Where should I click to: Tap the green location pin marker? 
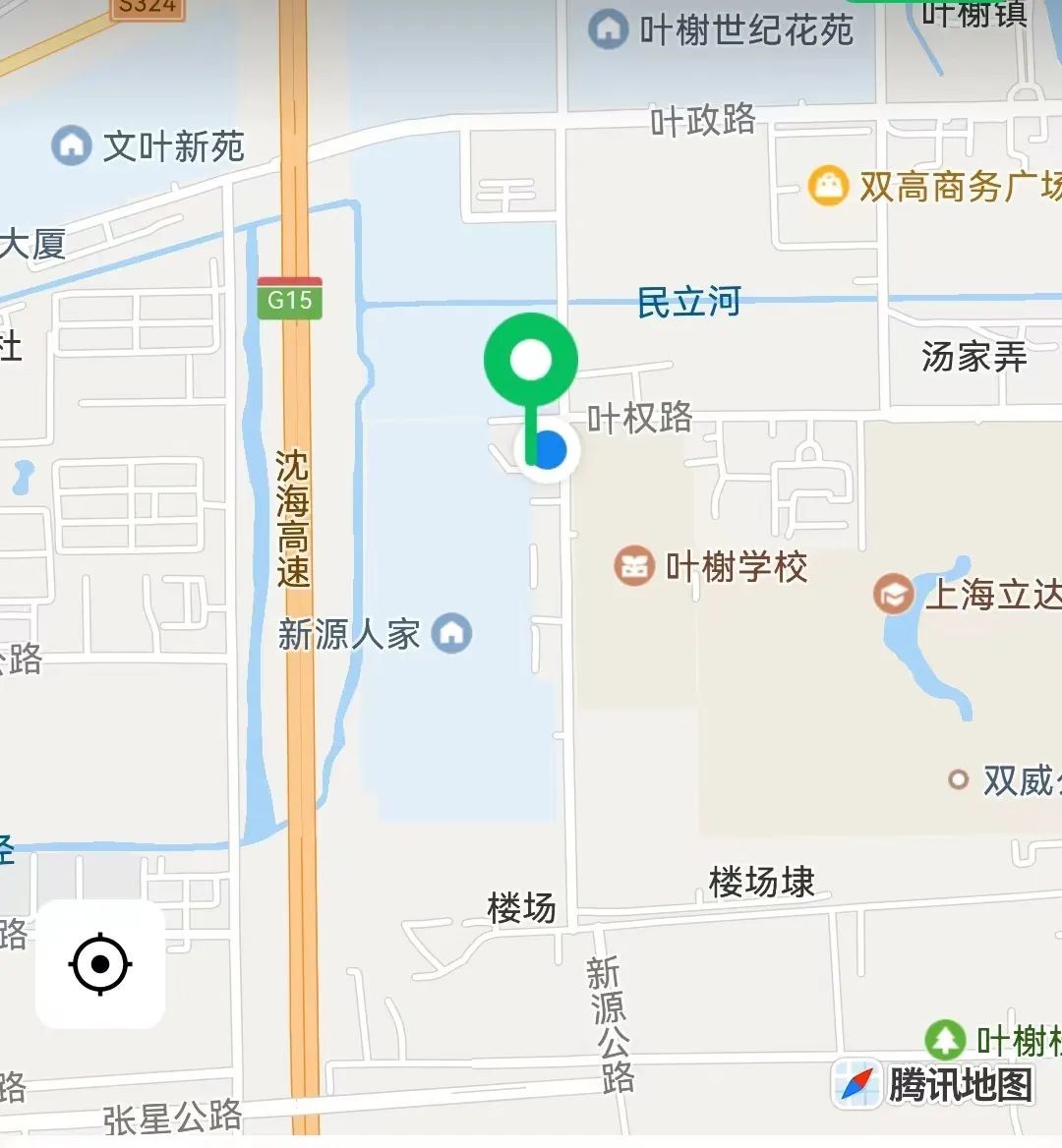(x=531, y=361)
